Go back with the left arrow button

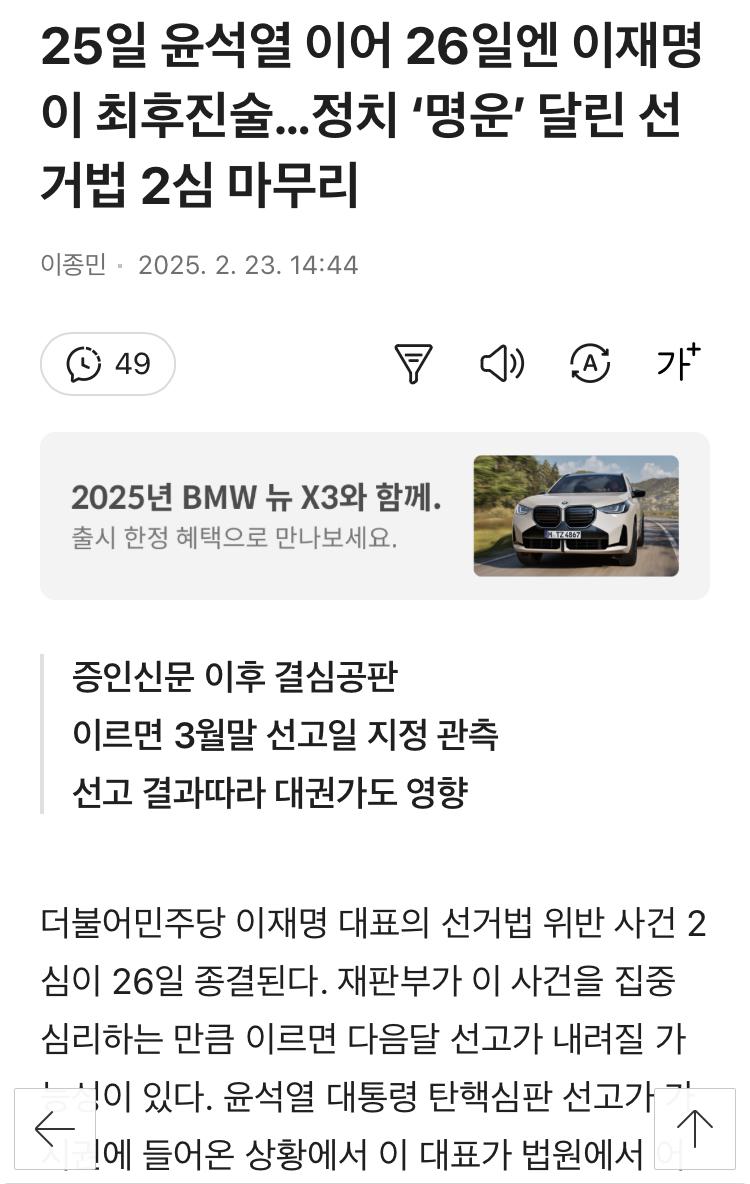pos(55,1129)
